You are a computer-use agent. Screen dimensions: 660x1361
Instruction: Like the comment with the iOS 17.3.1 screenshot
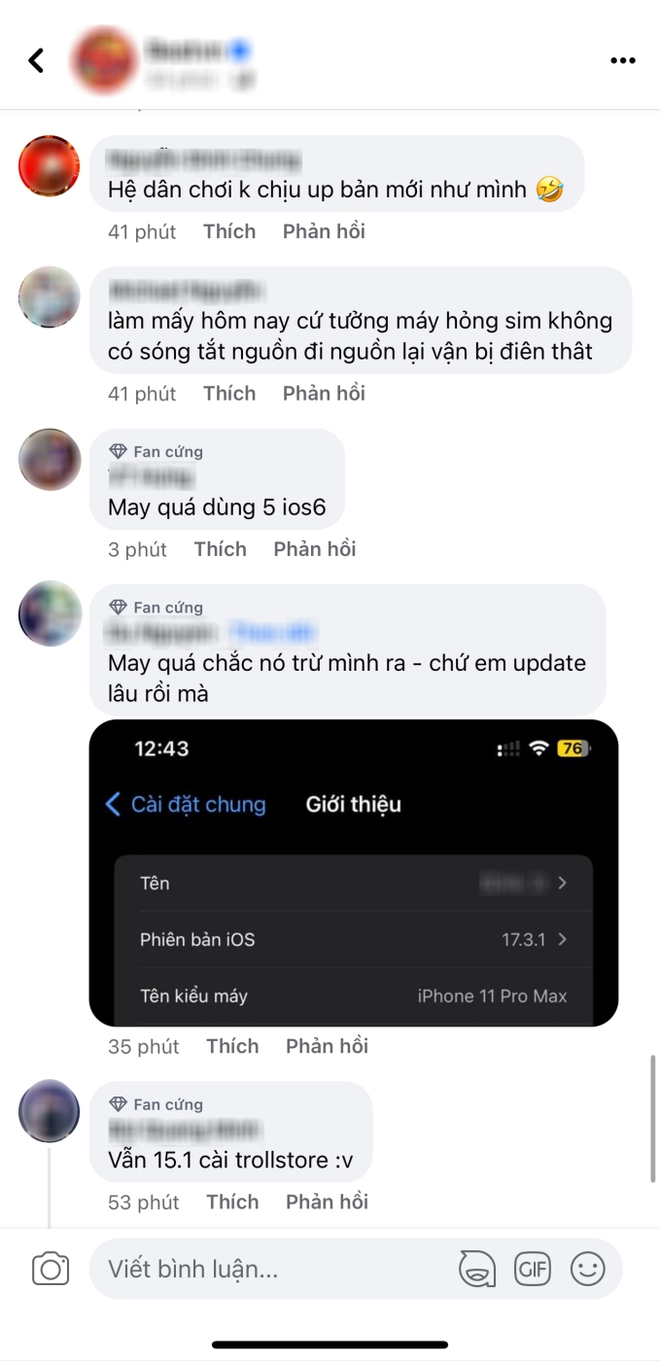(x=232, y=1046)
